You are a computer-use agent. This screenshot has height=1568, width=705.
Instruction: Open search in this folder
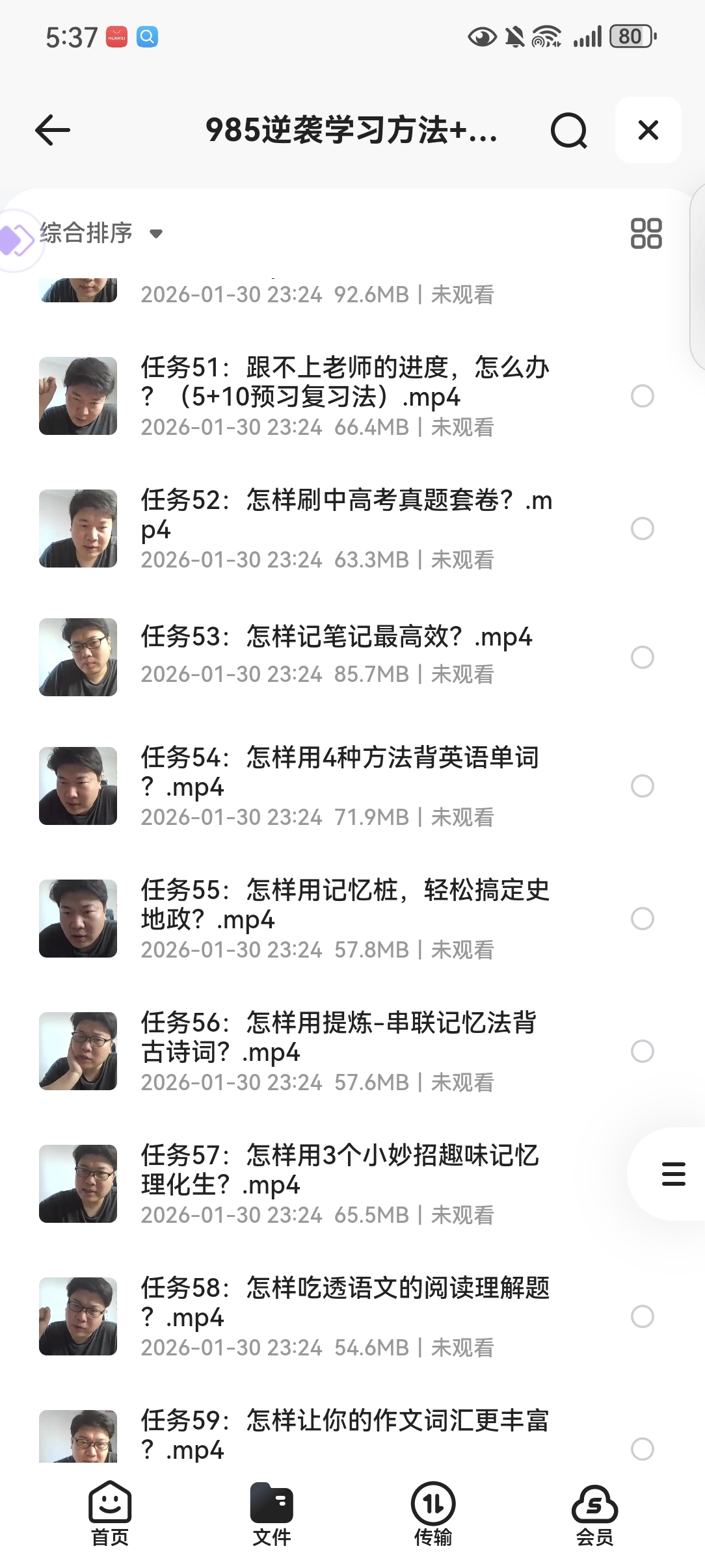point(568,130)
